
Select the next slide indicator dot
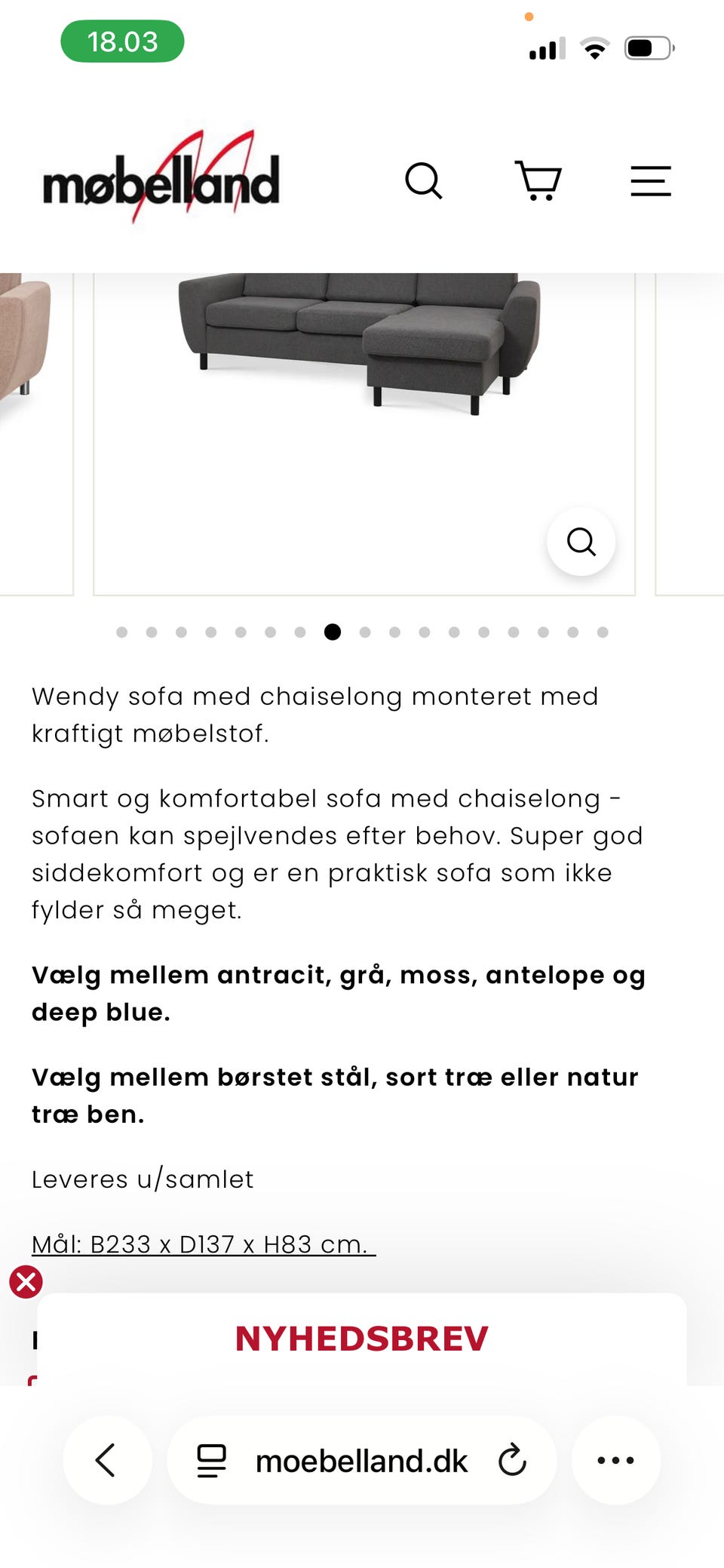point(361,632)
